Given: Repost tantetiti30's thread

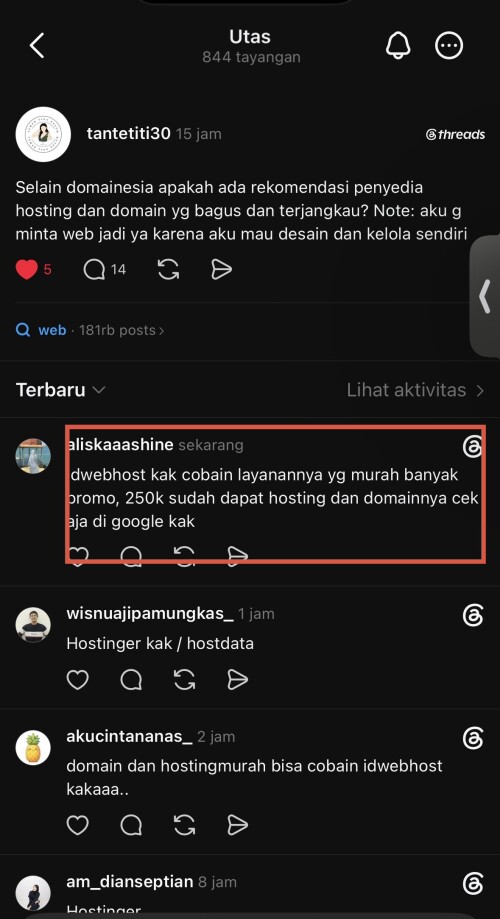Looking at the screenshot, I should click(x=168, y=270).
